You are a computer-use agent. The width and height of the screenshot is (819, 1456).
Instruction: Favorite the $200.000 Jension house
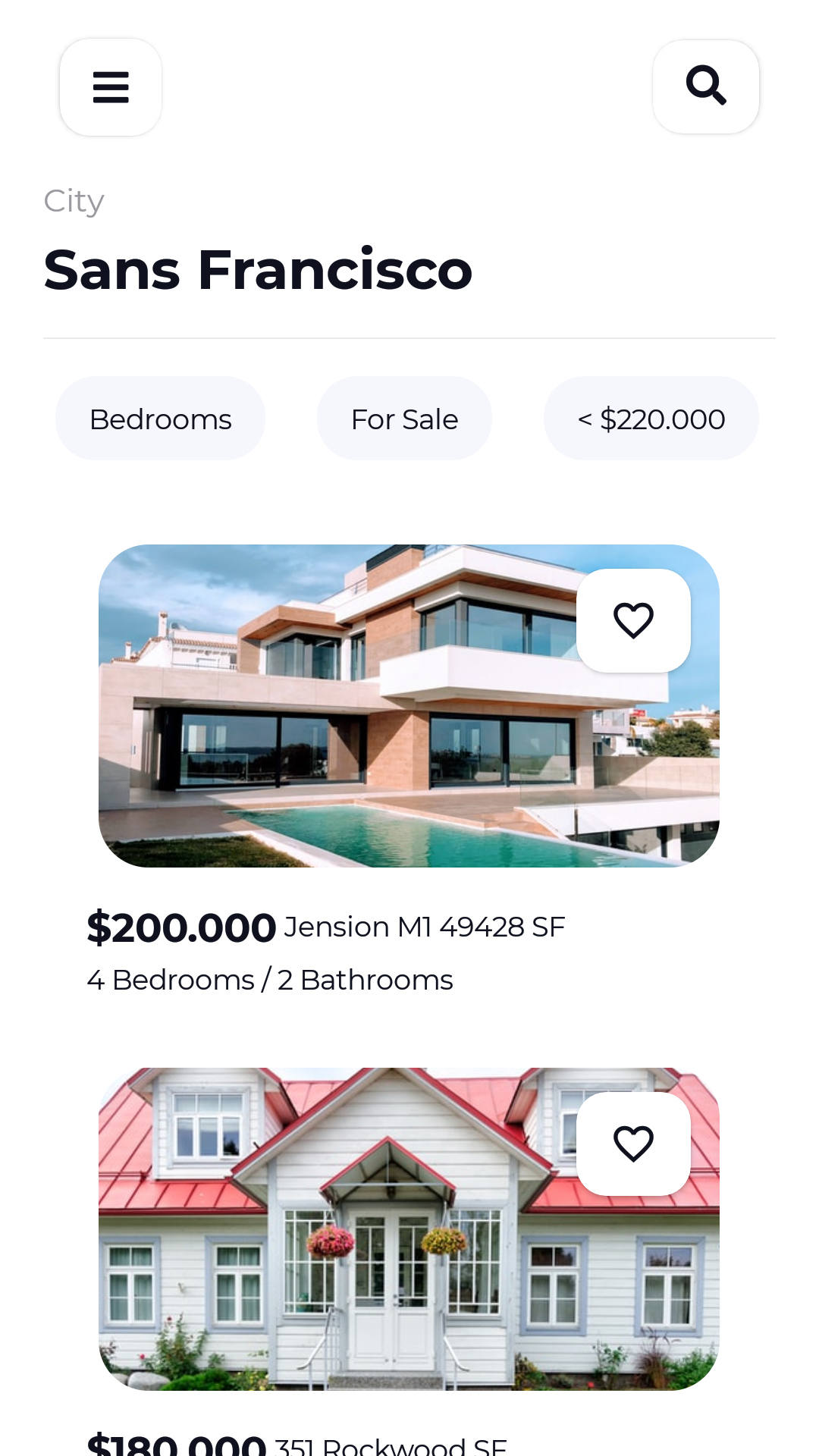pyautogui.click(x=633, y=620)
